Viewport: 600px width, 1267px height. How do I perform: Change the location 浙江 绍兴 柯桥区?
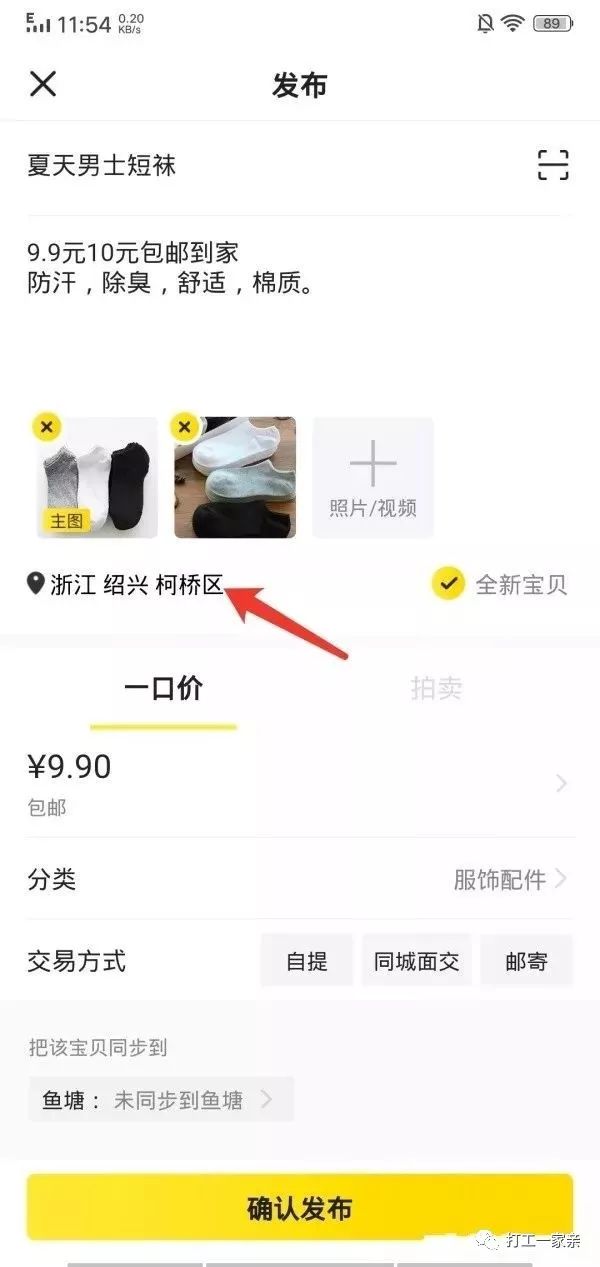tap(126, 585)
